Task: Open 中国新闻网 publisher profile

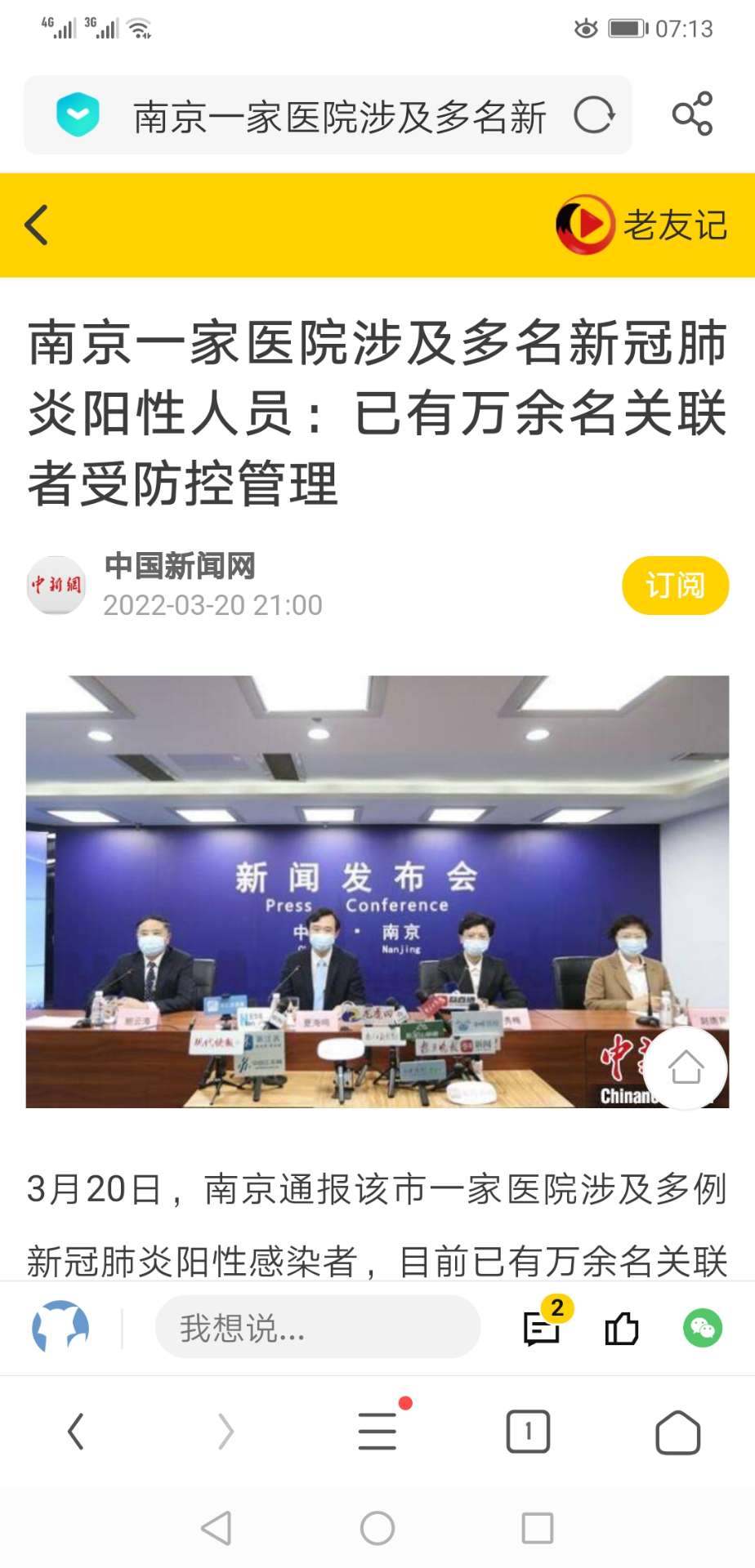Action: [x=180, y=566]
